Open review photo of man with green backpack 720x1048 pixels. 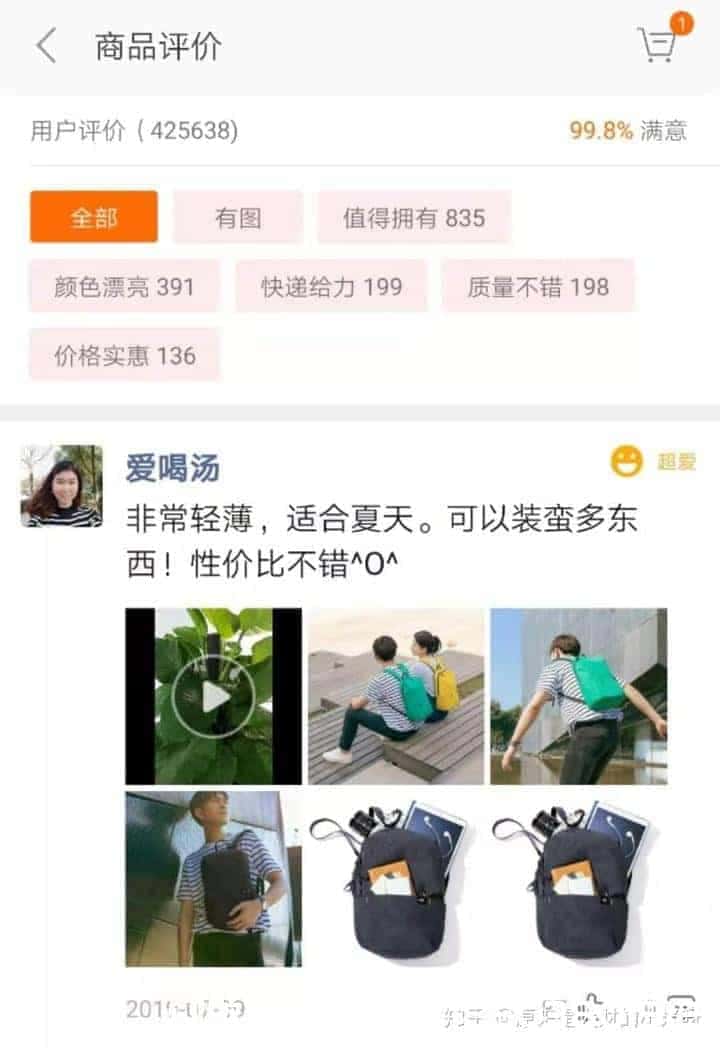[x=578, y=696]
